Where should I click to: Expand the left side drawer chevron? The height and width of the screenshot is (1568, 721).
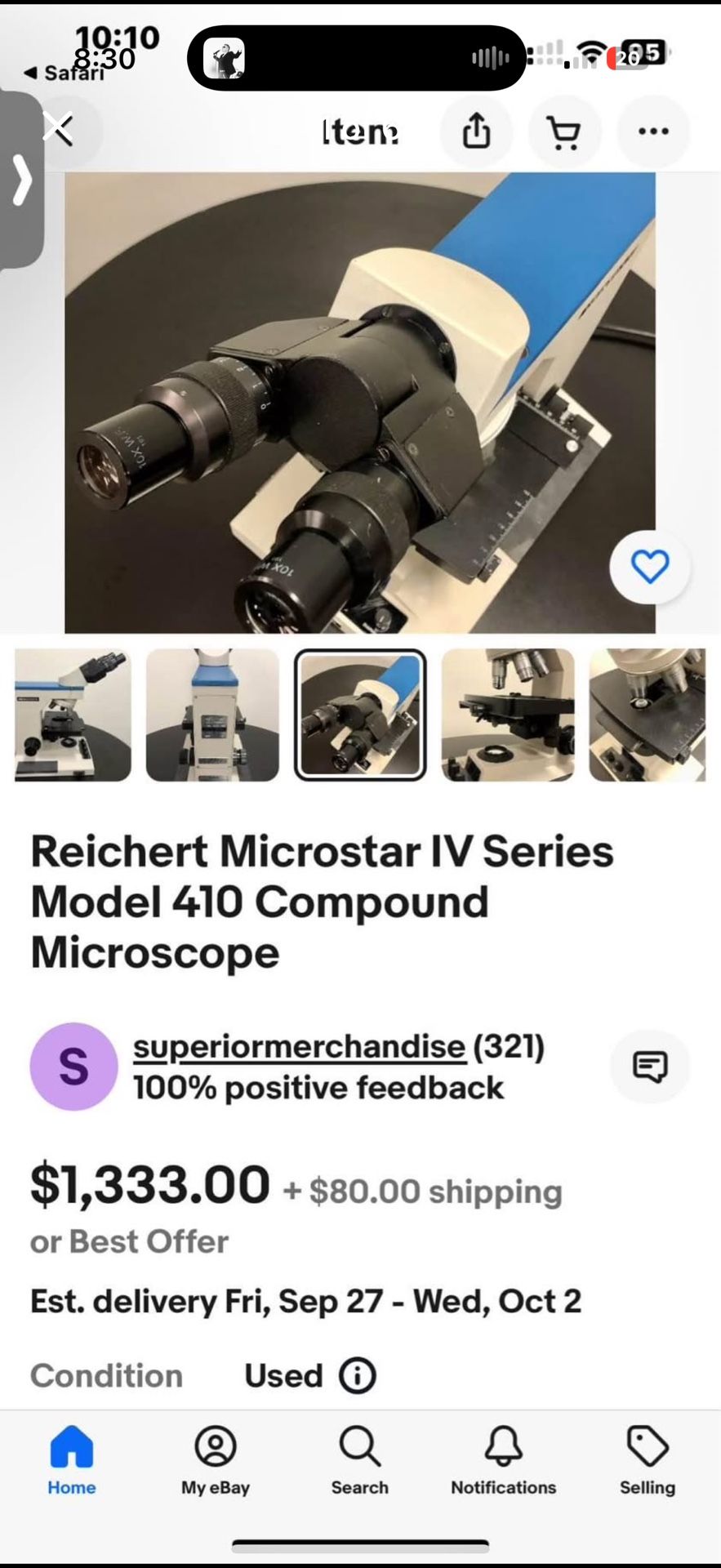click(22, 180)
